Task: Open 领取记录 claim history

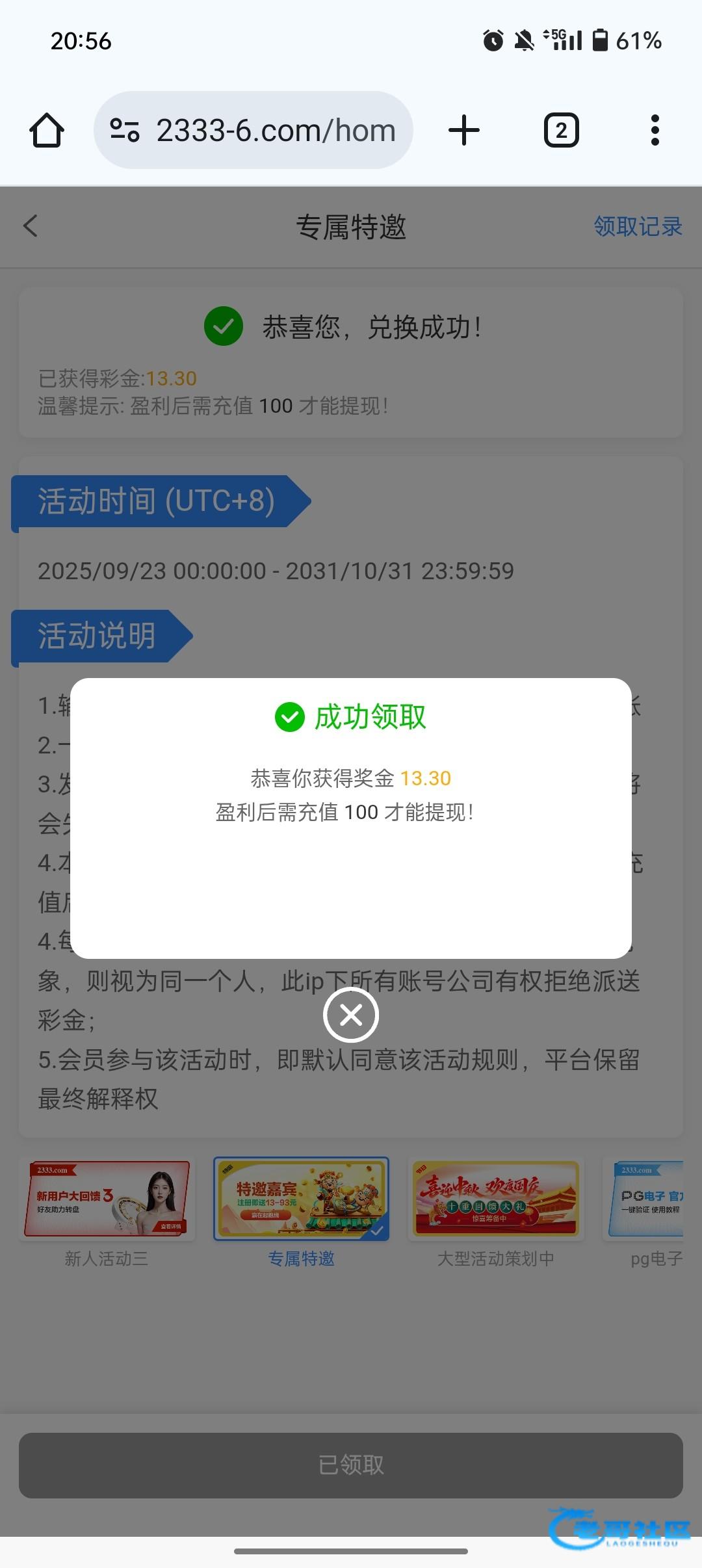Action: 638,226
